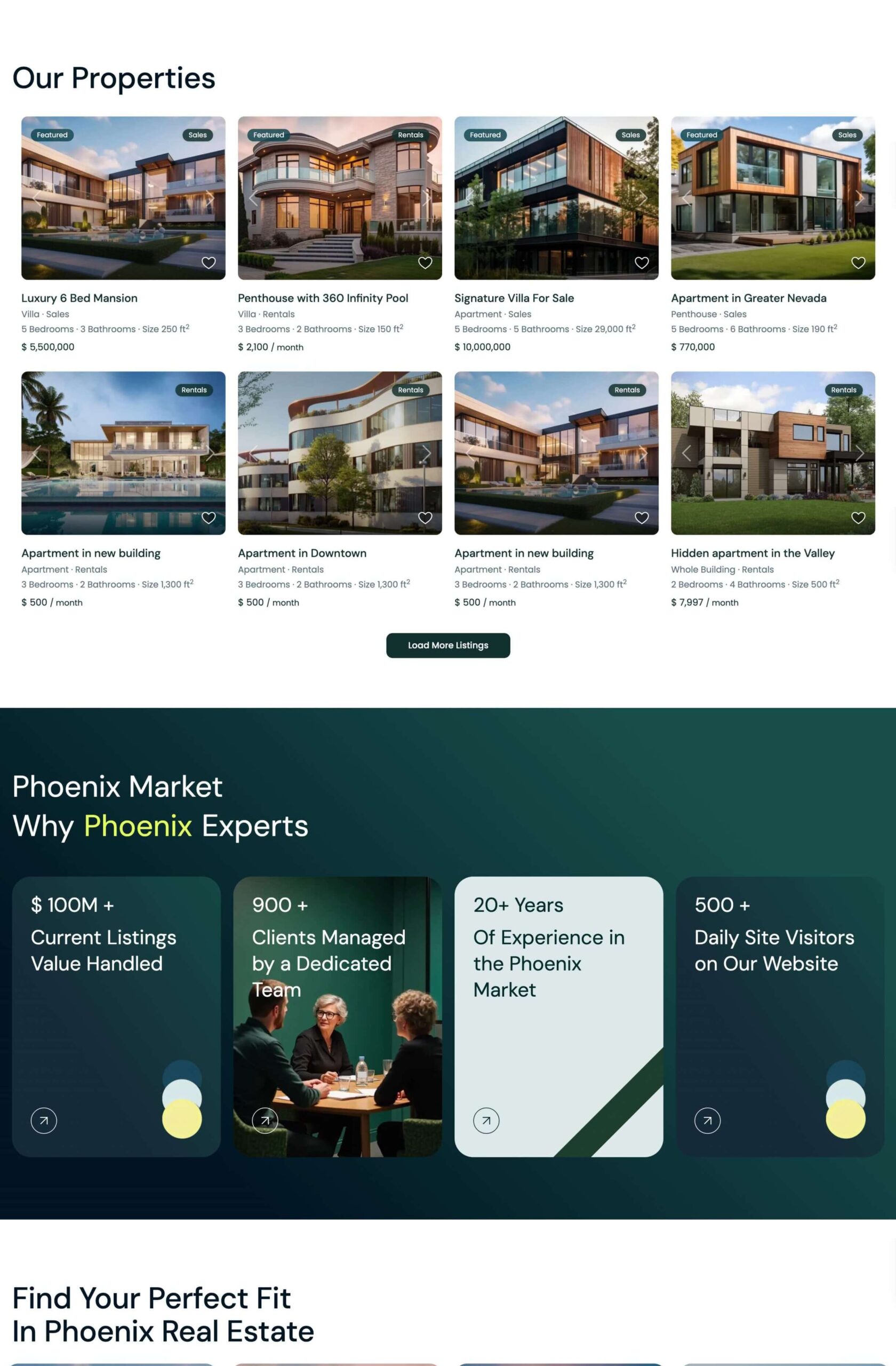Tap heart on Penthouse with 360 Infinity Pool

[425, 263]
